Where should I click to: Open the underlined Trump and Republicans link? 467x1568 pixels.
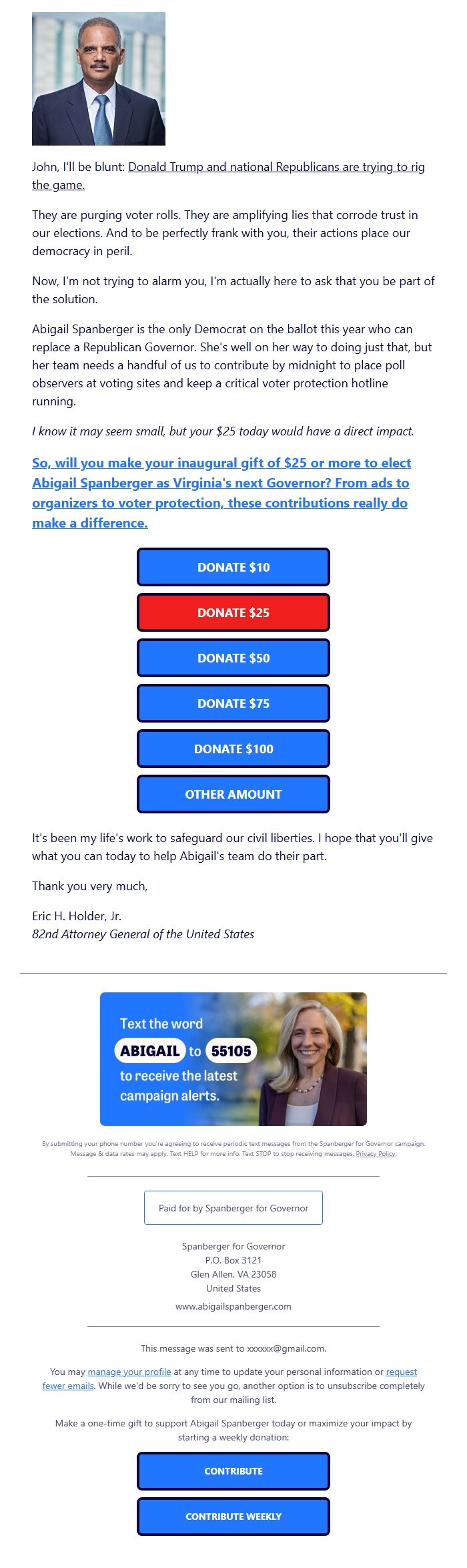tap(276, 167)
